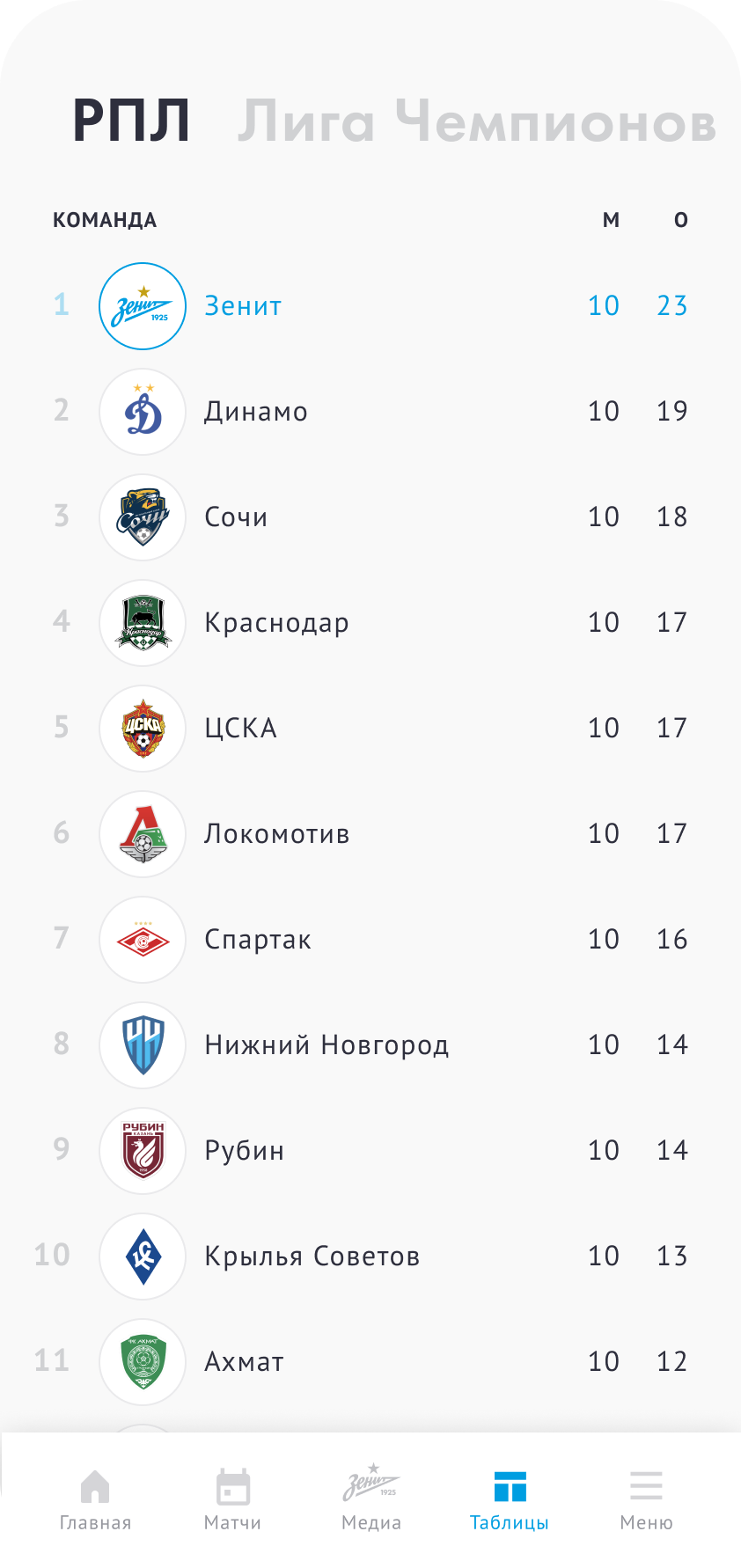The width and height of the screenshot is (741, 1568).
Task: Tap the Краснодар club crest
Action: [x=142, y=623]
